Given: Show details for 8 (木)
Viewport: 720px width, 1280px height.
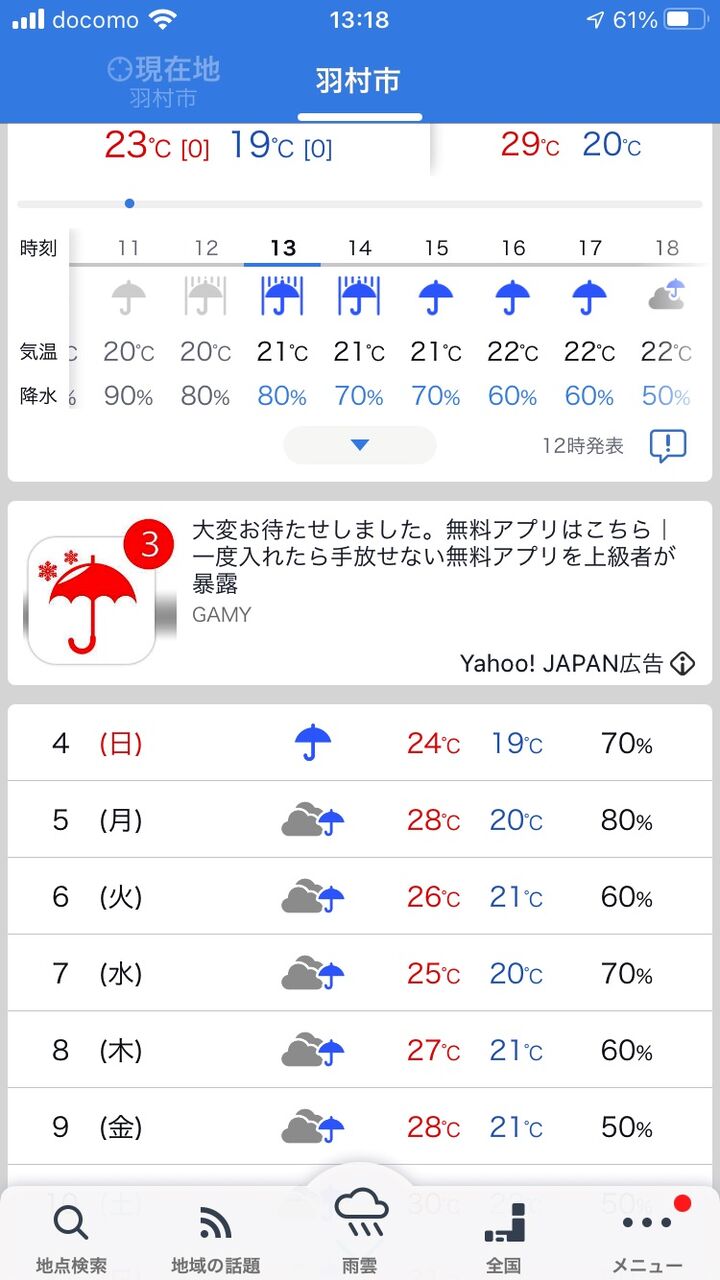Looking at the screenshot, I should click(360, 1050).
